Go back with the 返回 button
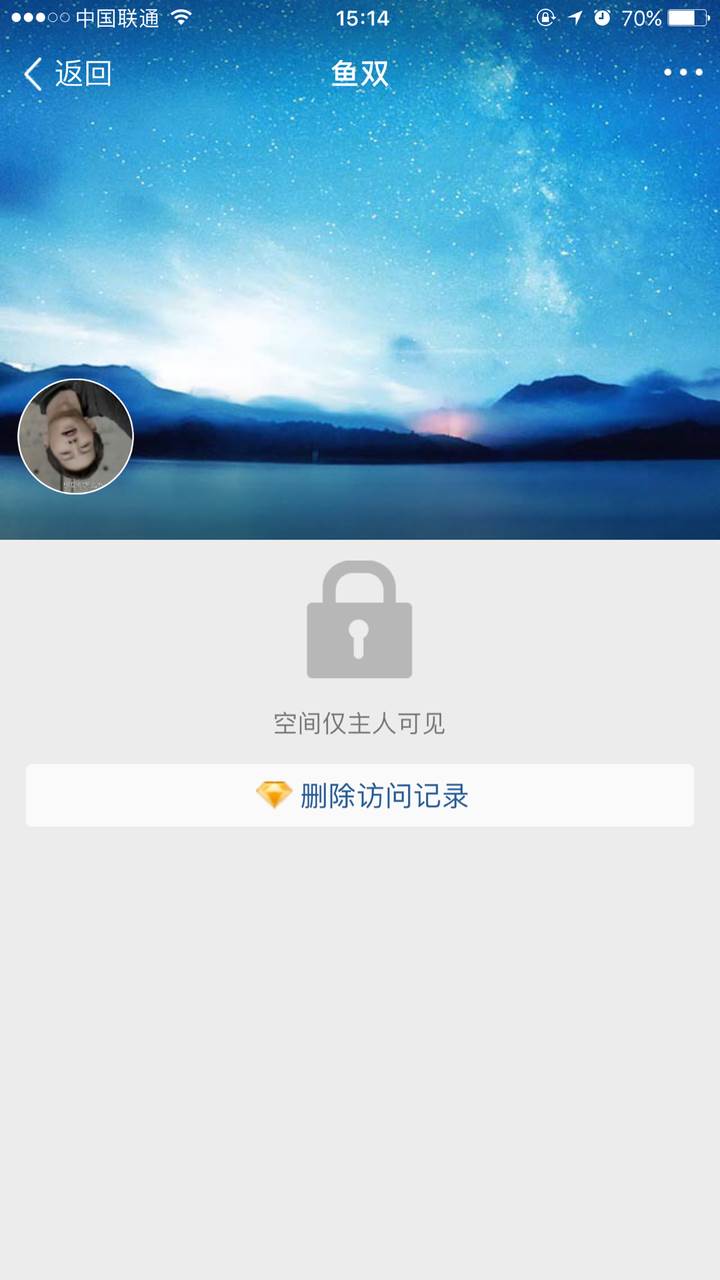This screenshot has height=1280, width=720. (67, 73)
